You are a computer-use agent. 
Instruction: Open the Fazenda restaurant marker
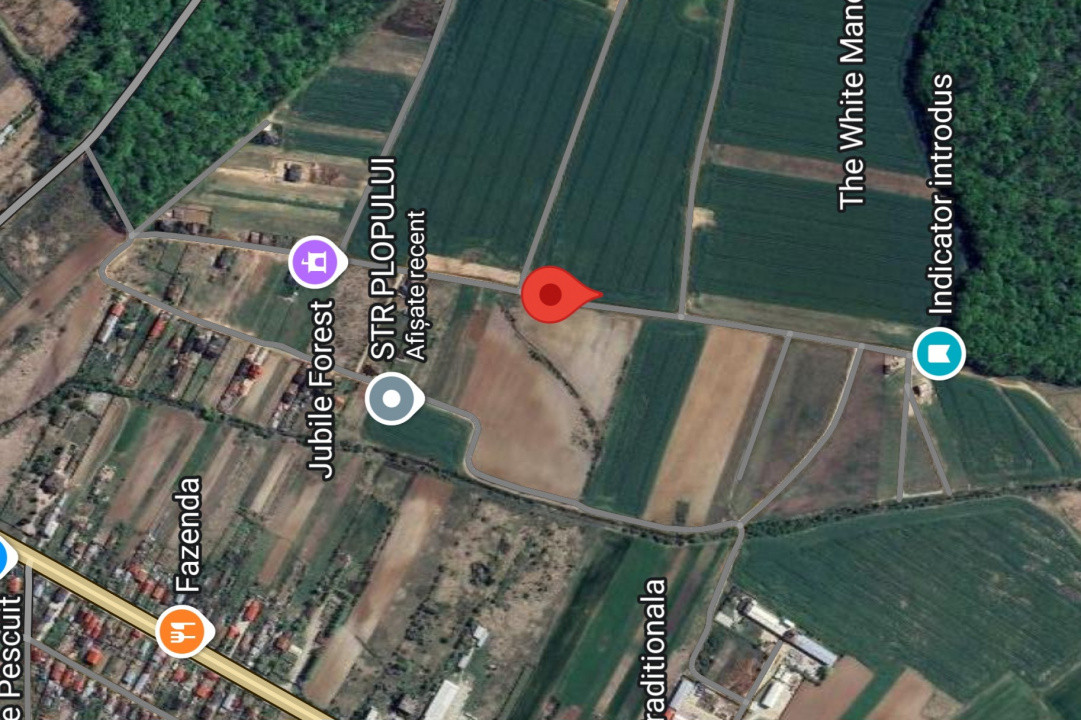click(182, 631)
